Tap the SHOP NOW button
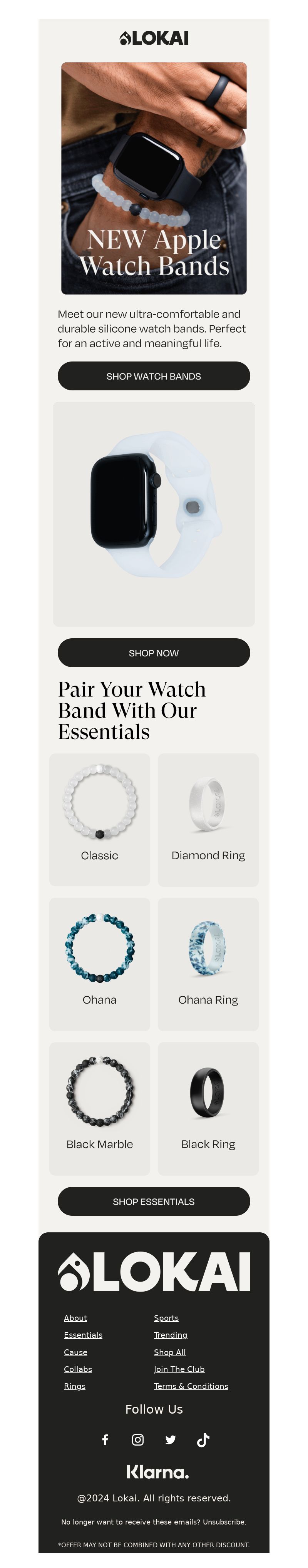This screenshot has width=308, height=1568. pyautogui.click(x=153, y=653)
